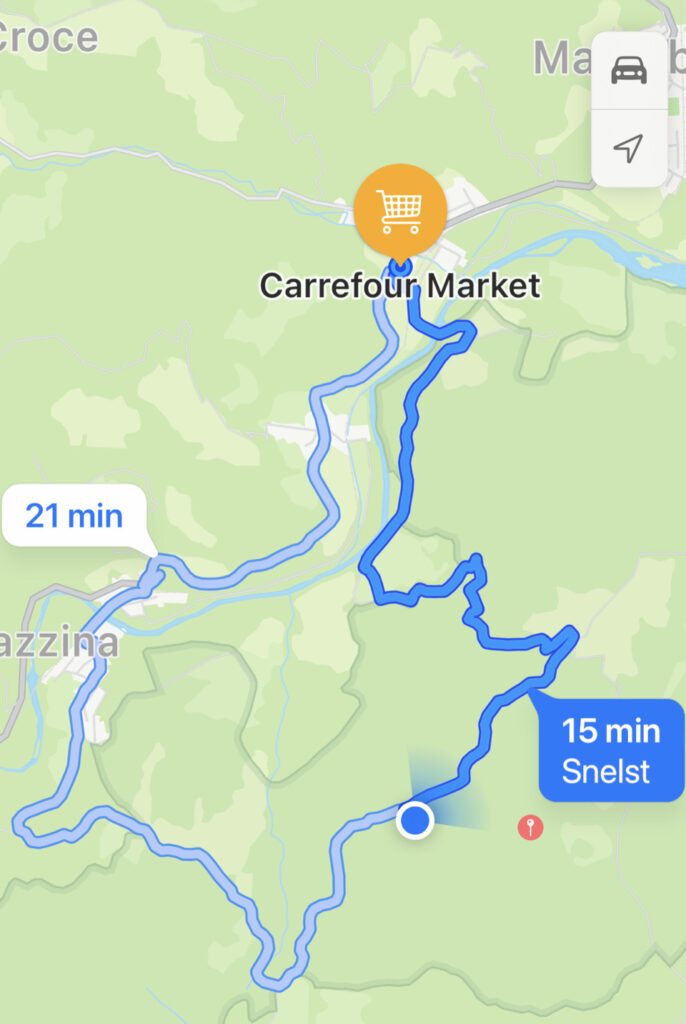Screen dimensions: 686x1024
Task: Open the driving map mode button
Action: coord(629,70)
